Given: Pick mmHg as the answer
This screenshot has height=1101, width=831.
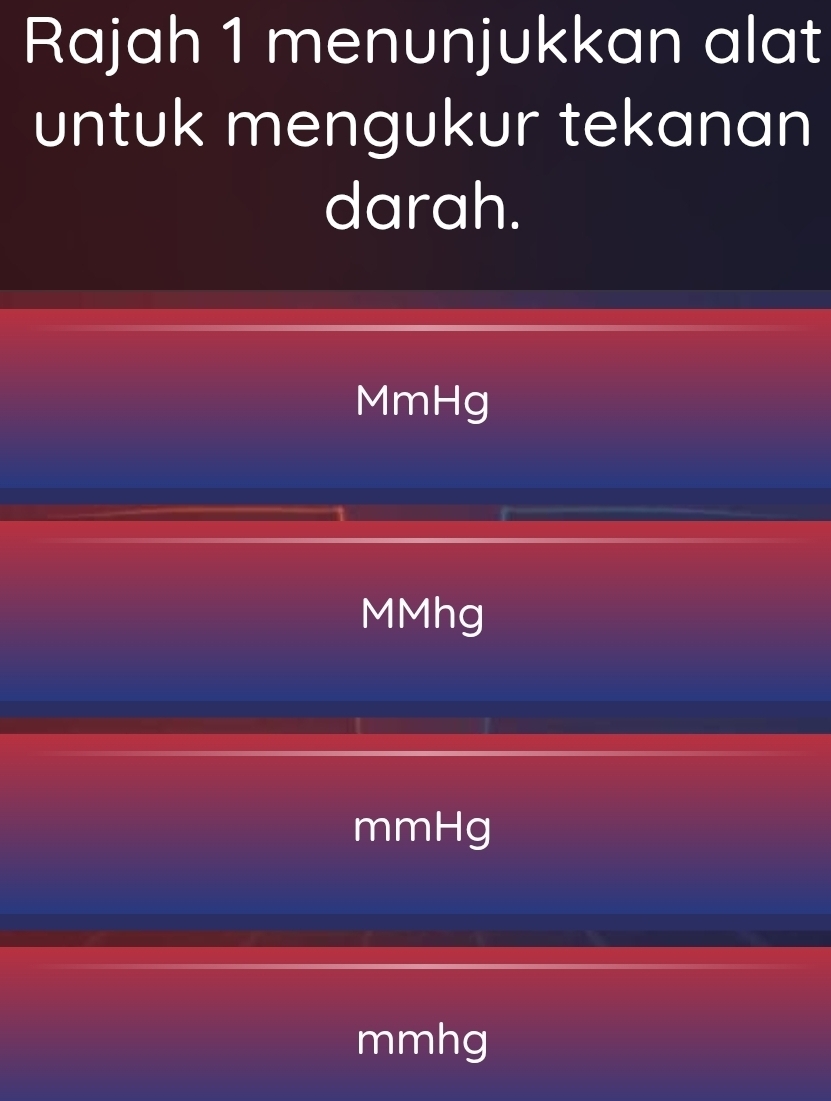Looking at the screenshot, I should tap(422, 827).
